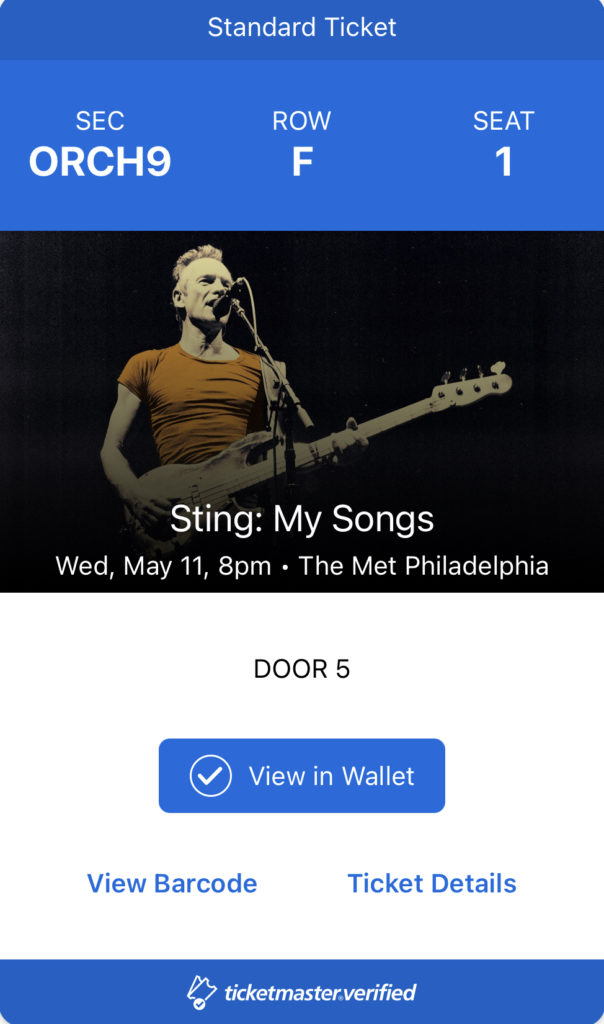
Task: Open View Barcode
Action: coord(172,883)
